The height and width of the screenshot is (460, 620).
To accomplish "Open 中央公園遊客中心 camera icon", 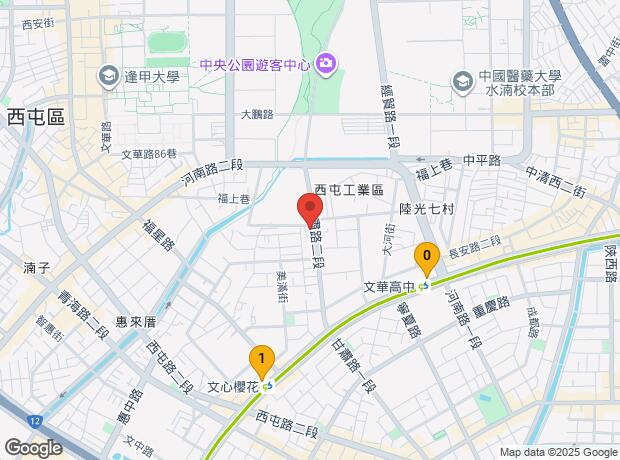I will pyautogui.click(x=325, y=64).
